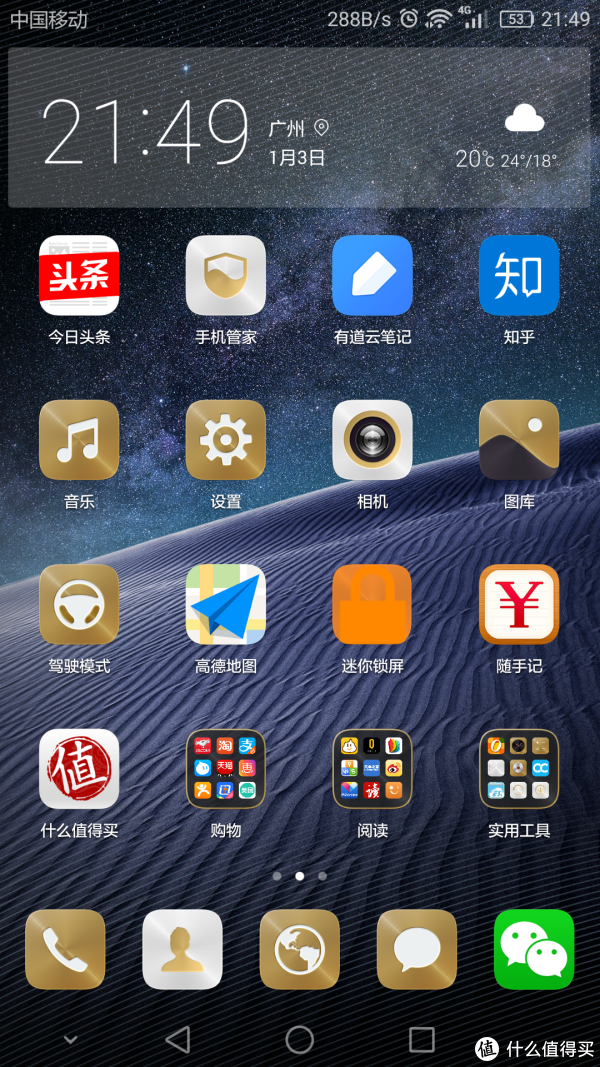Image resolution: width=600 pixels, height=1067 pixels.
Task: Expand the 实用工具 tools folder
Action: pyautogui.click(x=519, y=769)
